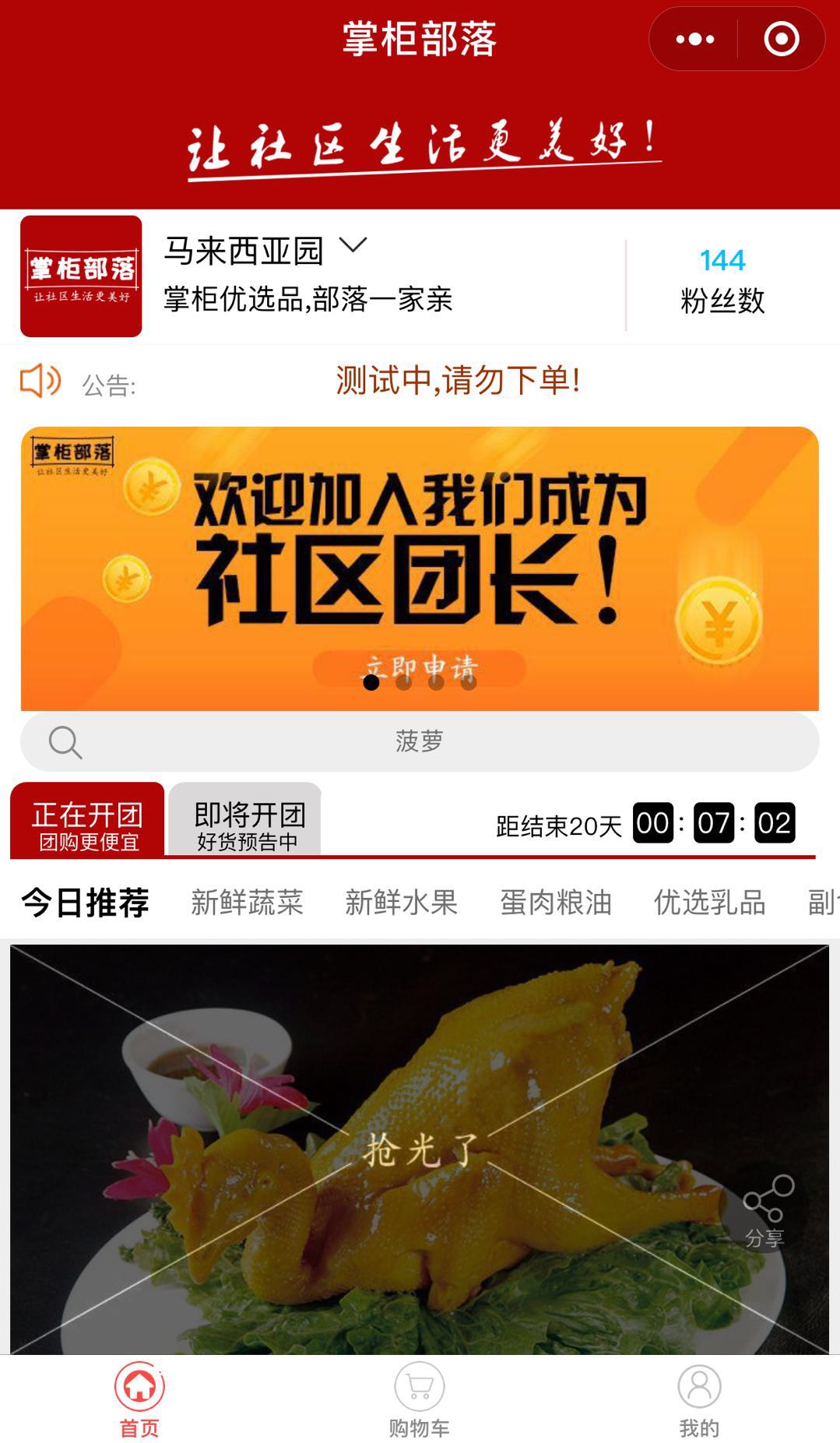Expand the 马来西亚园 community dropdown
This screenshot has height=1443, width=840.
(353, 246)
